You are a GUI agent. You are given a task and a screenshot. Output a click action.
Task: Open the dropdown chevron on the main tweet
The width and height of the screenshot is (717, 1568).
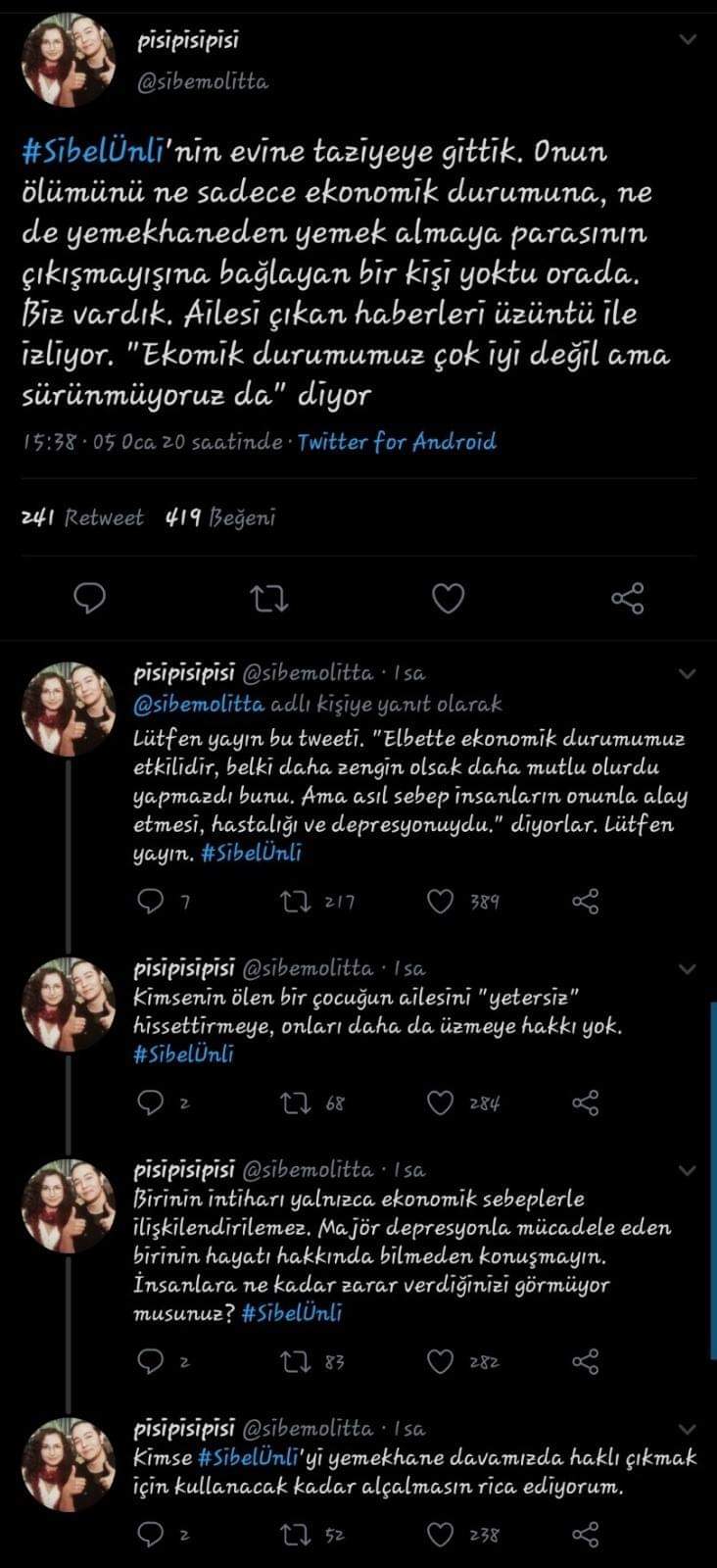click(688, 40)
